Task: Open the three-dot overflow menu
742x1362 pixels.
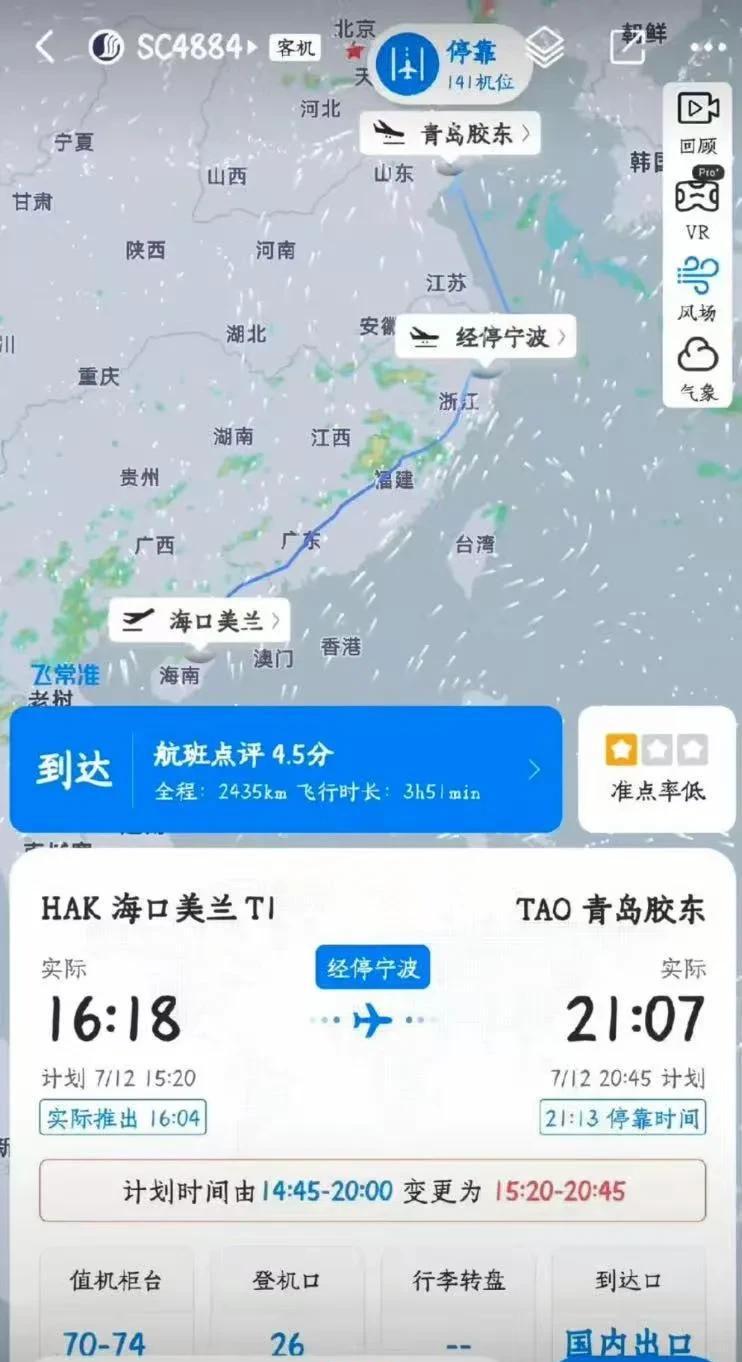Action: coord(708,47)
